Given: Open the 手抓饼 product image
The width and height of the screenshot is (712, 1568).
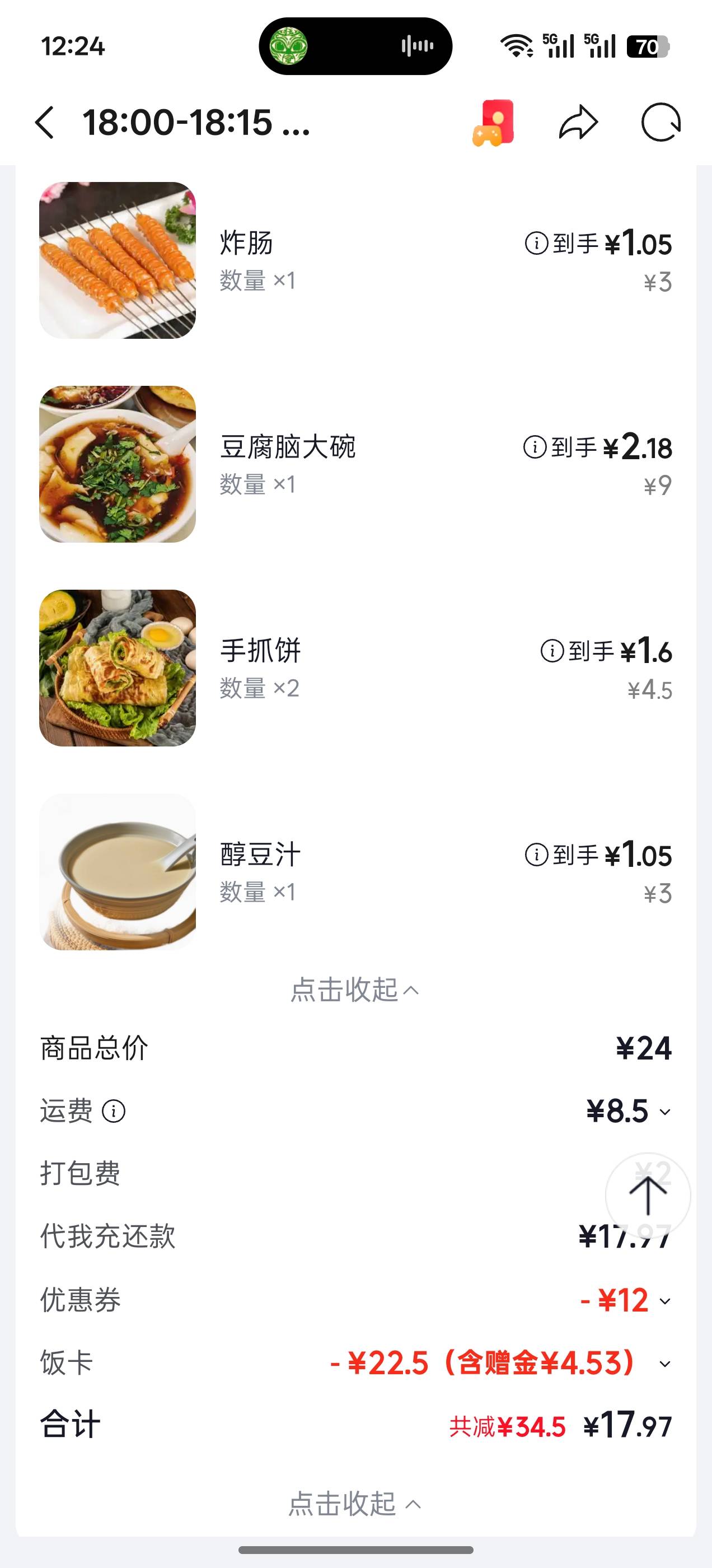Looking at the screenshot, I should (118, 668).
